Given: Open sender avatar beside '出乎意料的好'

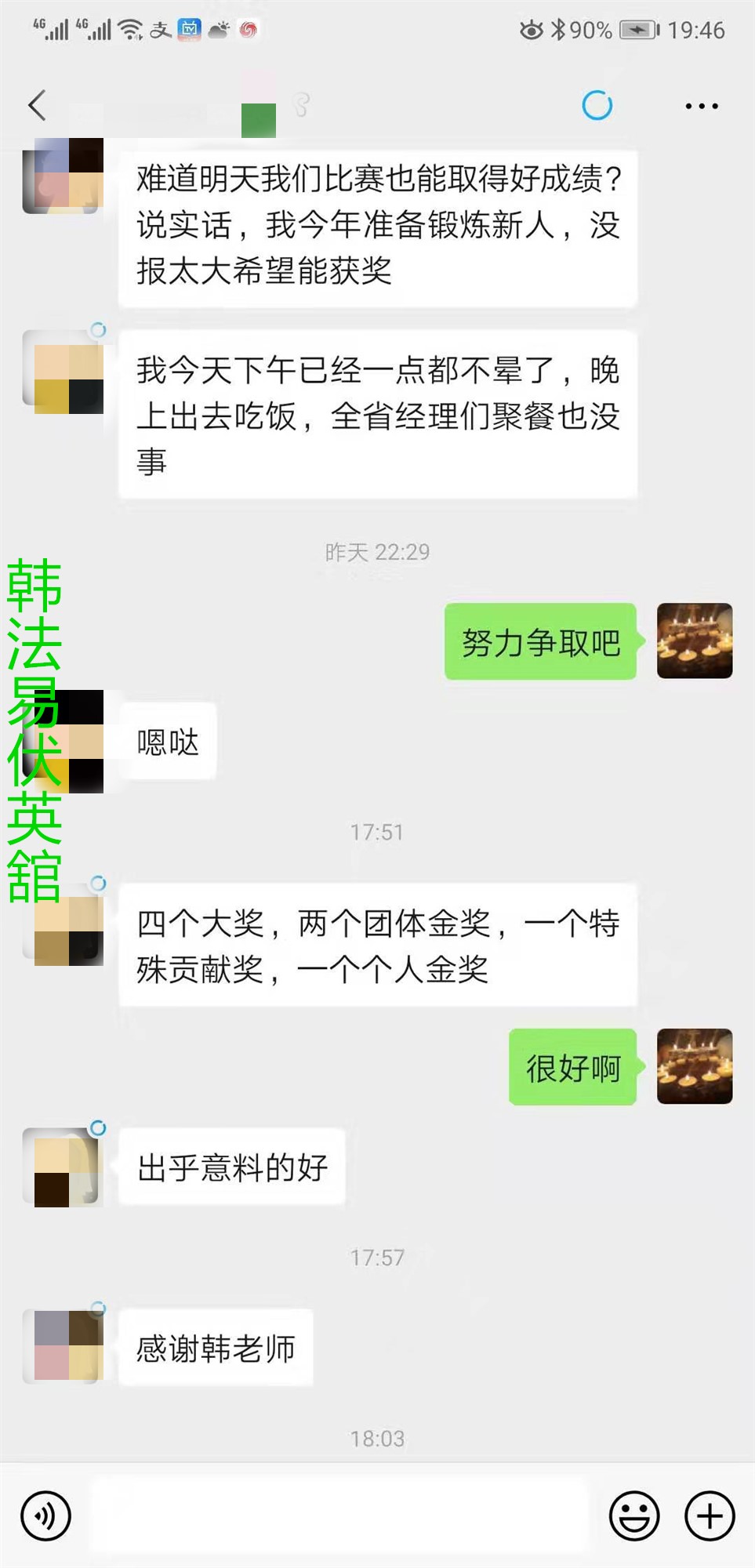Looking at the screenshot, I should pos(63,1166).
